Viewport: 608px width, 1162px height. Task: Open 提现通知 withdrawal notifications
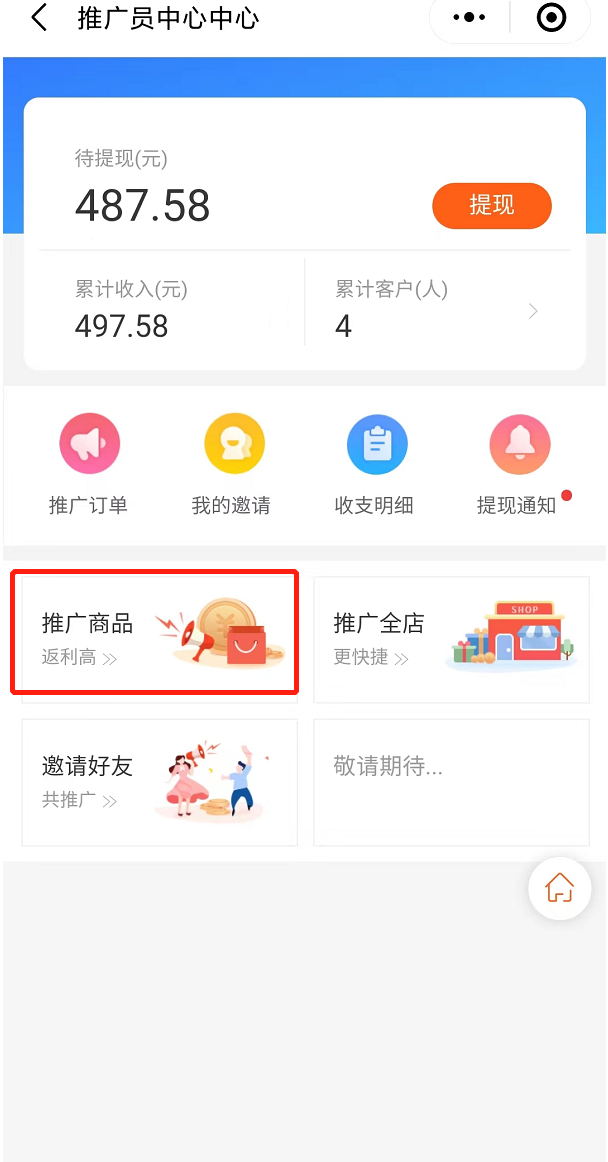tap(518, 465)
